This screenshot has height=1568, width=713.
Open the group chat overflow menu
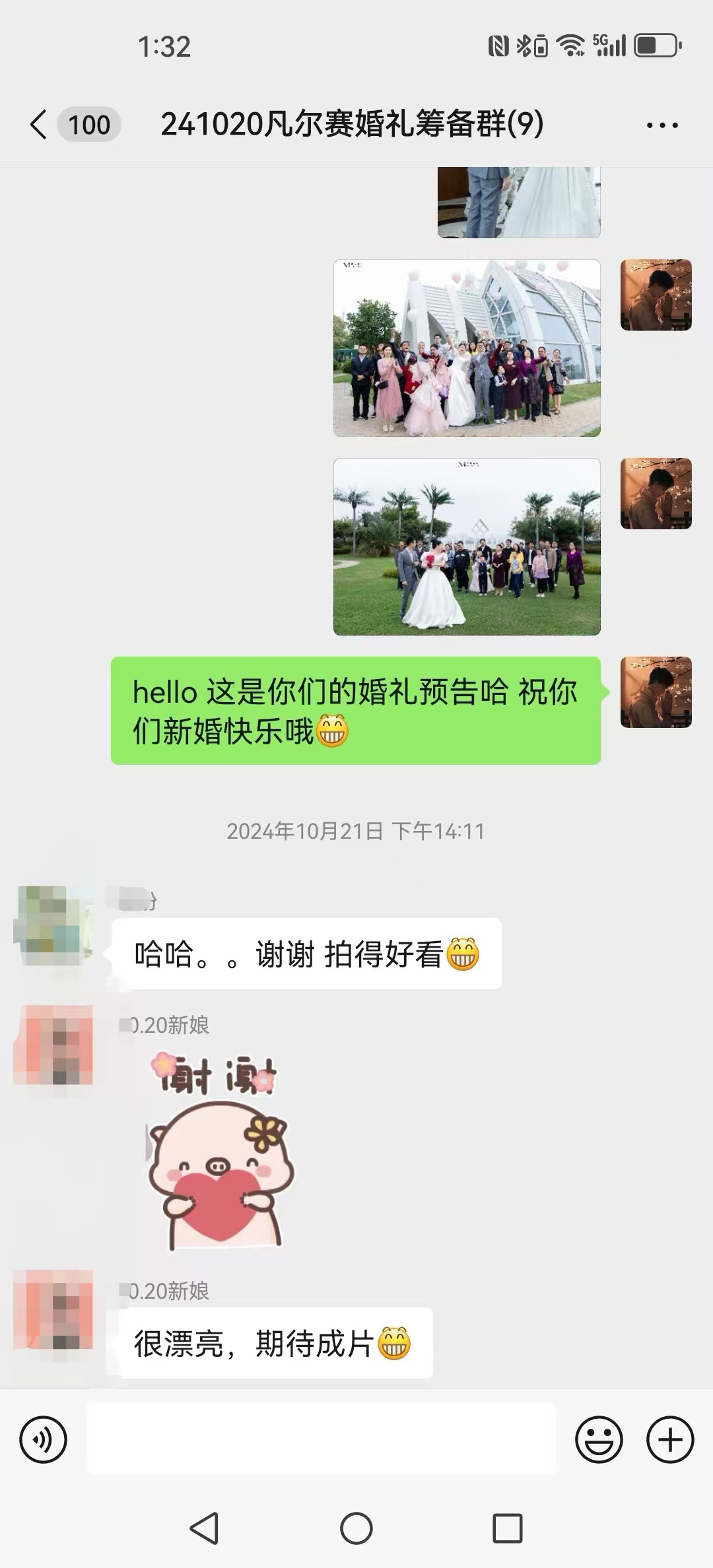[662, 125]
